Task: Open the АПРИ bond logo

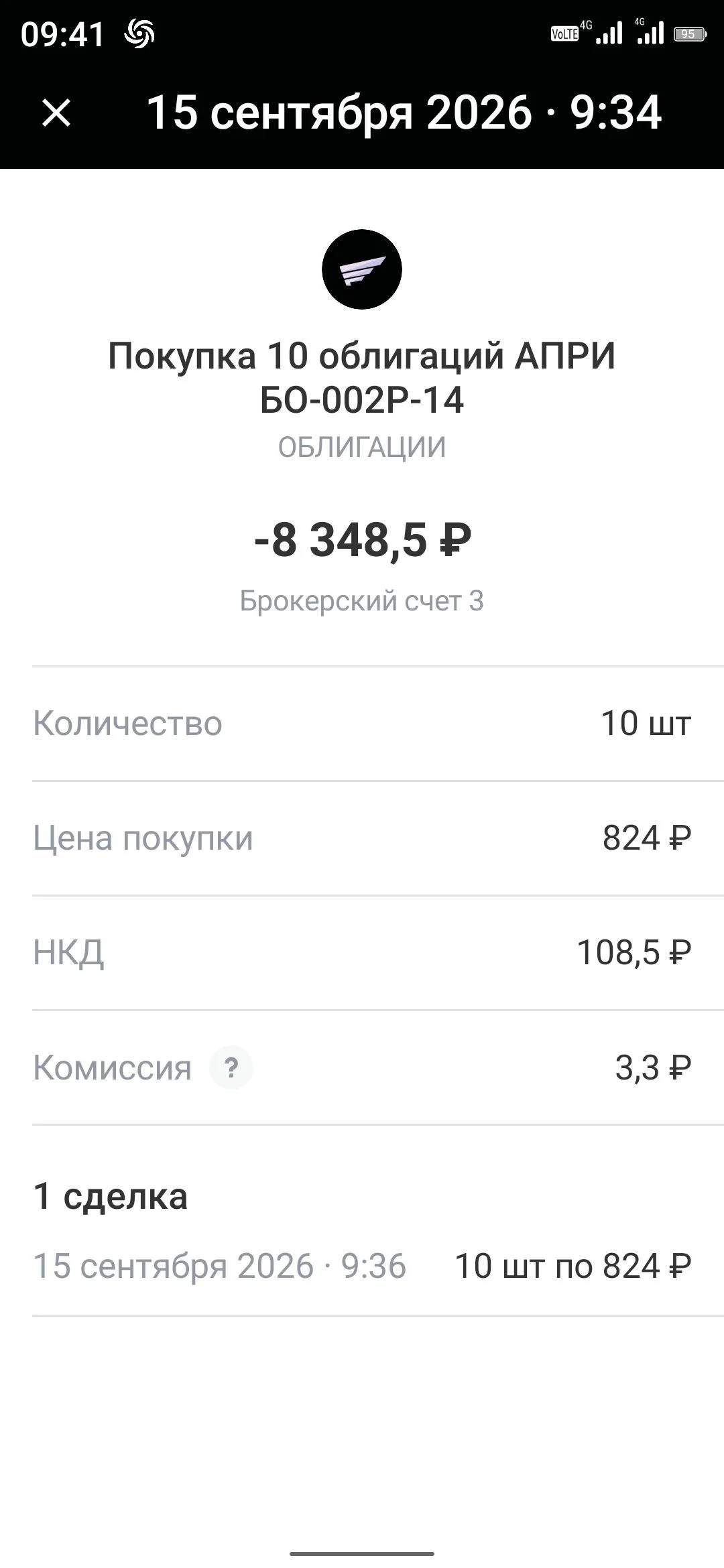Action: coord(362,269)
